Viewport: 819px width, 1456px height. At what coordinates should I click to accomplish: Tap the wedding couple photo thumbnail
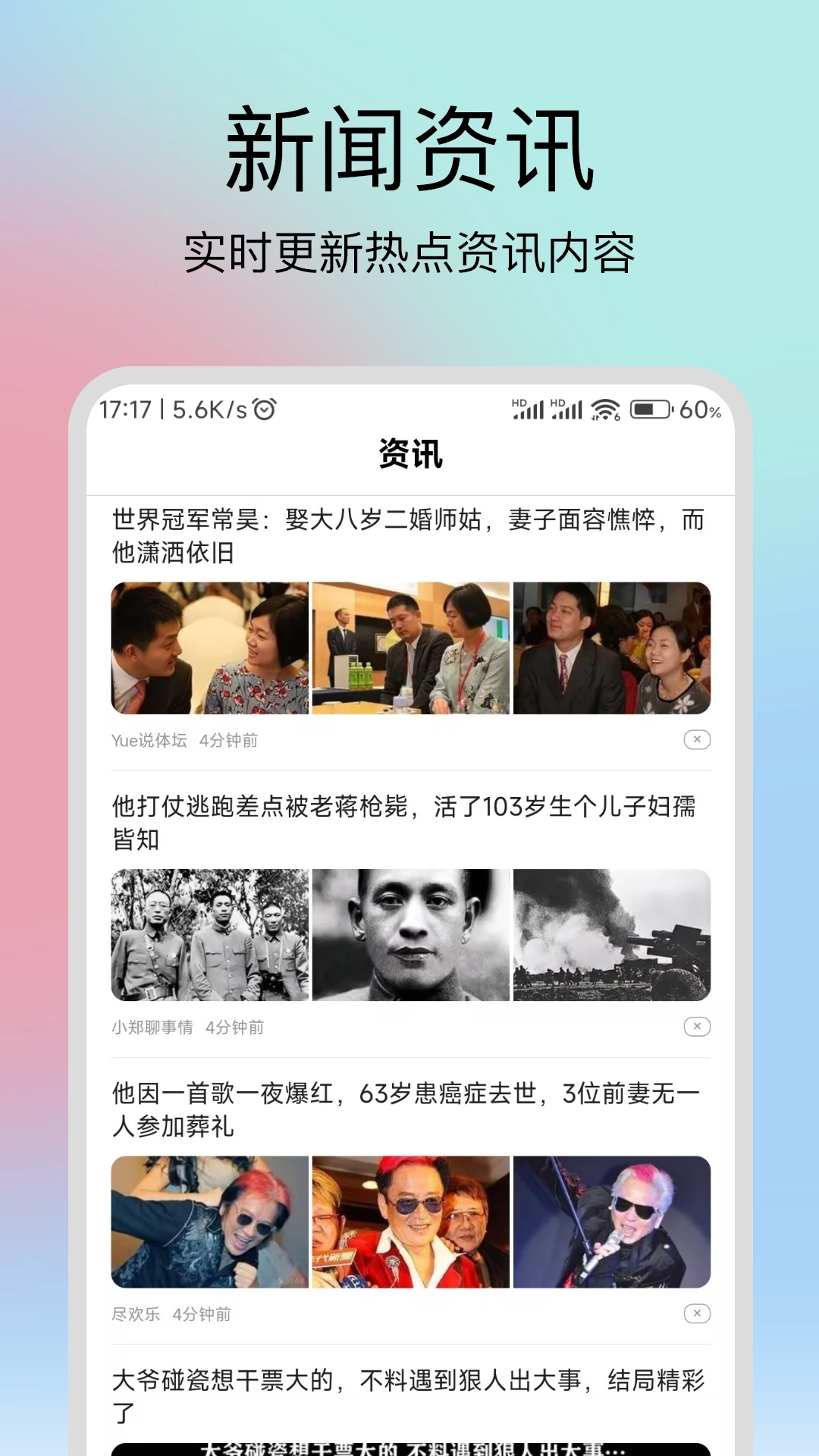point(210,648)
